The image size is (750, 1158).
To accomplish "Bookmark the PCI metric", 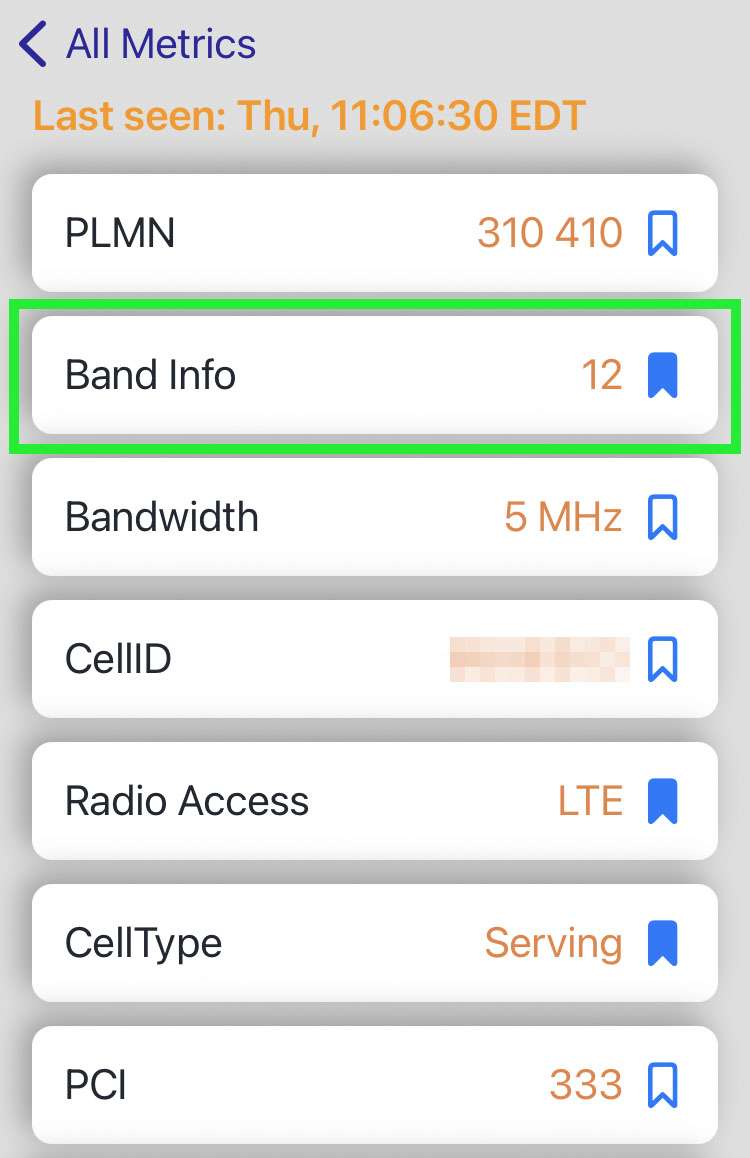I will (x=663, y=1085).
